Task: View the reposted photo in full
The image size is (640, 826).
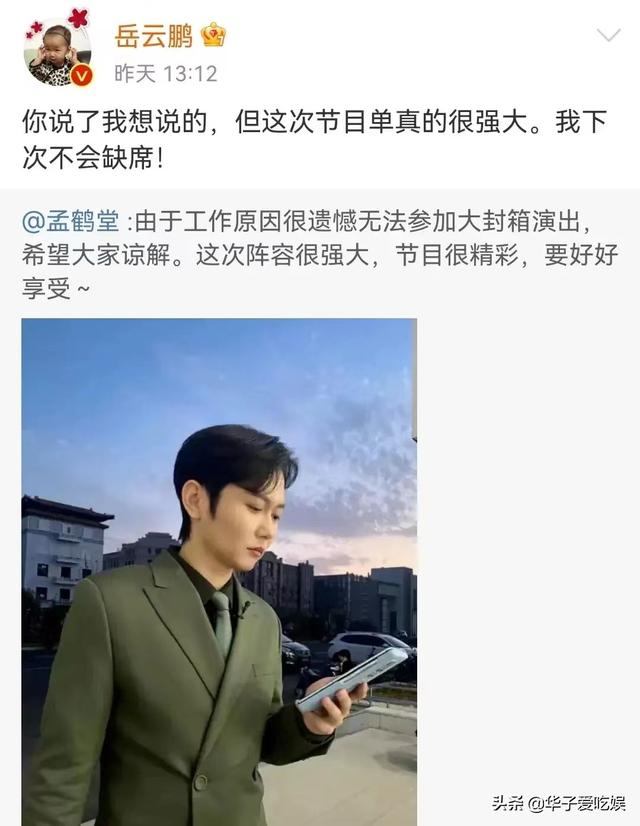Action: click(219, 570)
